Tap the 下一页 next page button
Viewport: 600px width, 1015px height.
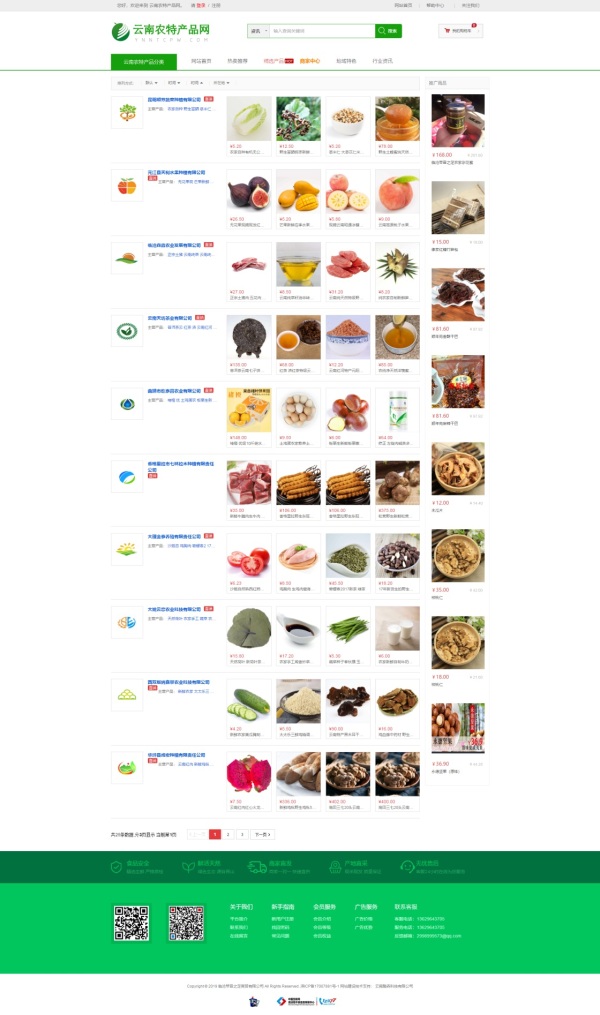[x=261, y=833]
